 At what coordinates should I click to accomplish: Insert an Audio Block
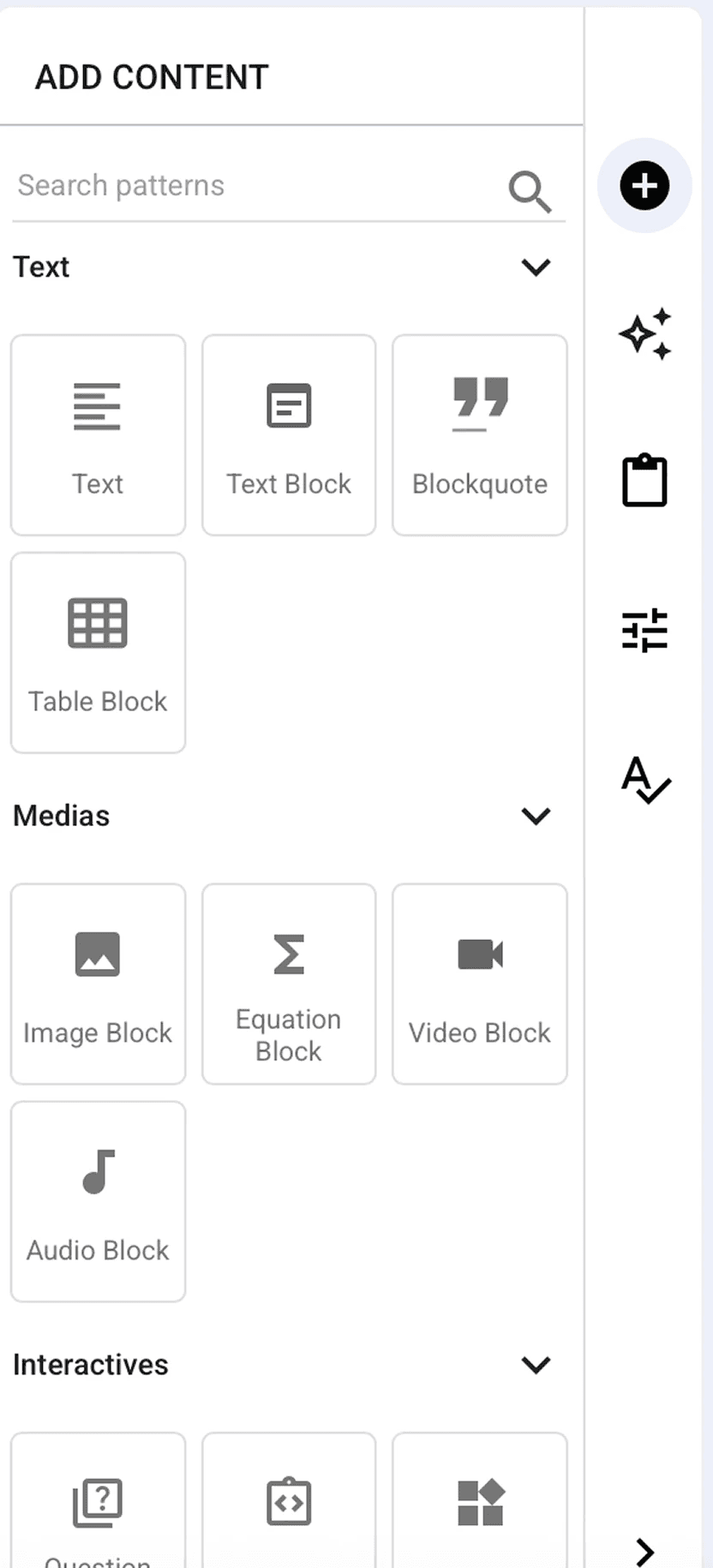(x=98, y=1201)
